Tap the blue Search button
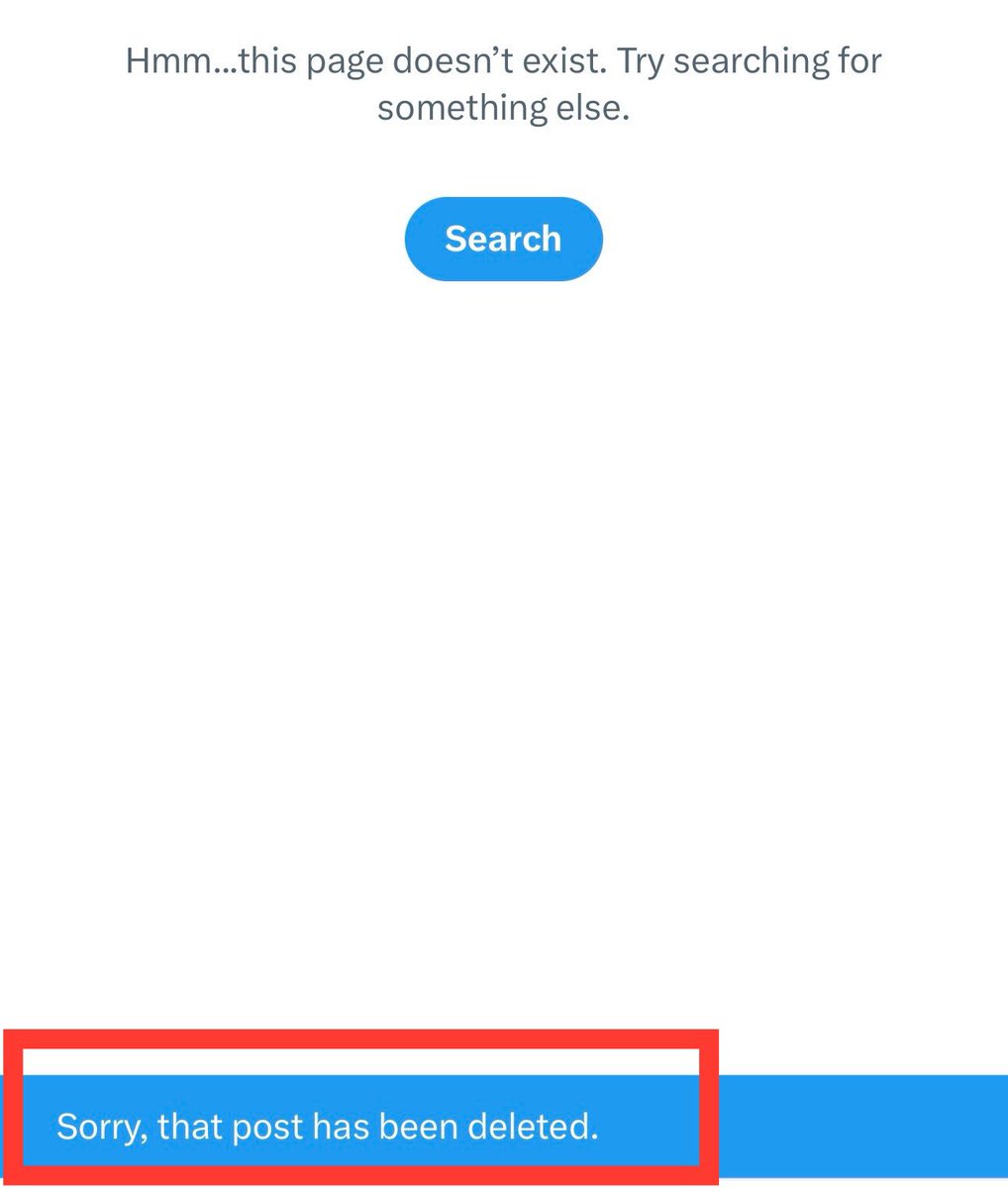Screen dimensions: 1008x1188 tap(503, 239)
